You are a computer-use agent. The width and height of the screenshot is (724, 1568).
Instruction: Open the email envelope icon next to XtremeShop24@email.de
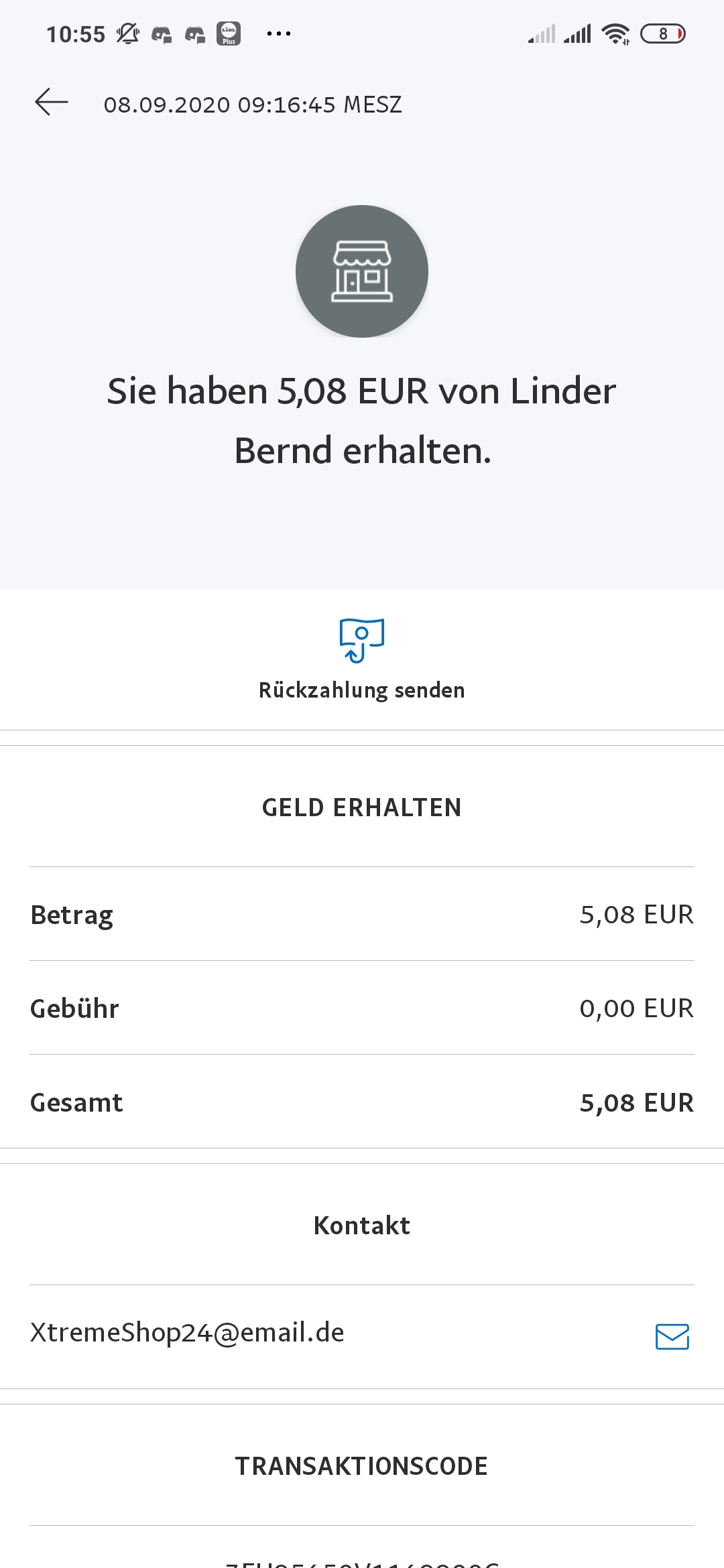[672, 1336]
